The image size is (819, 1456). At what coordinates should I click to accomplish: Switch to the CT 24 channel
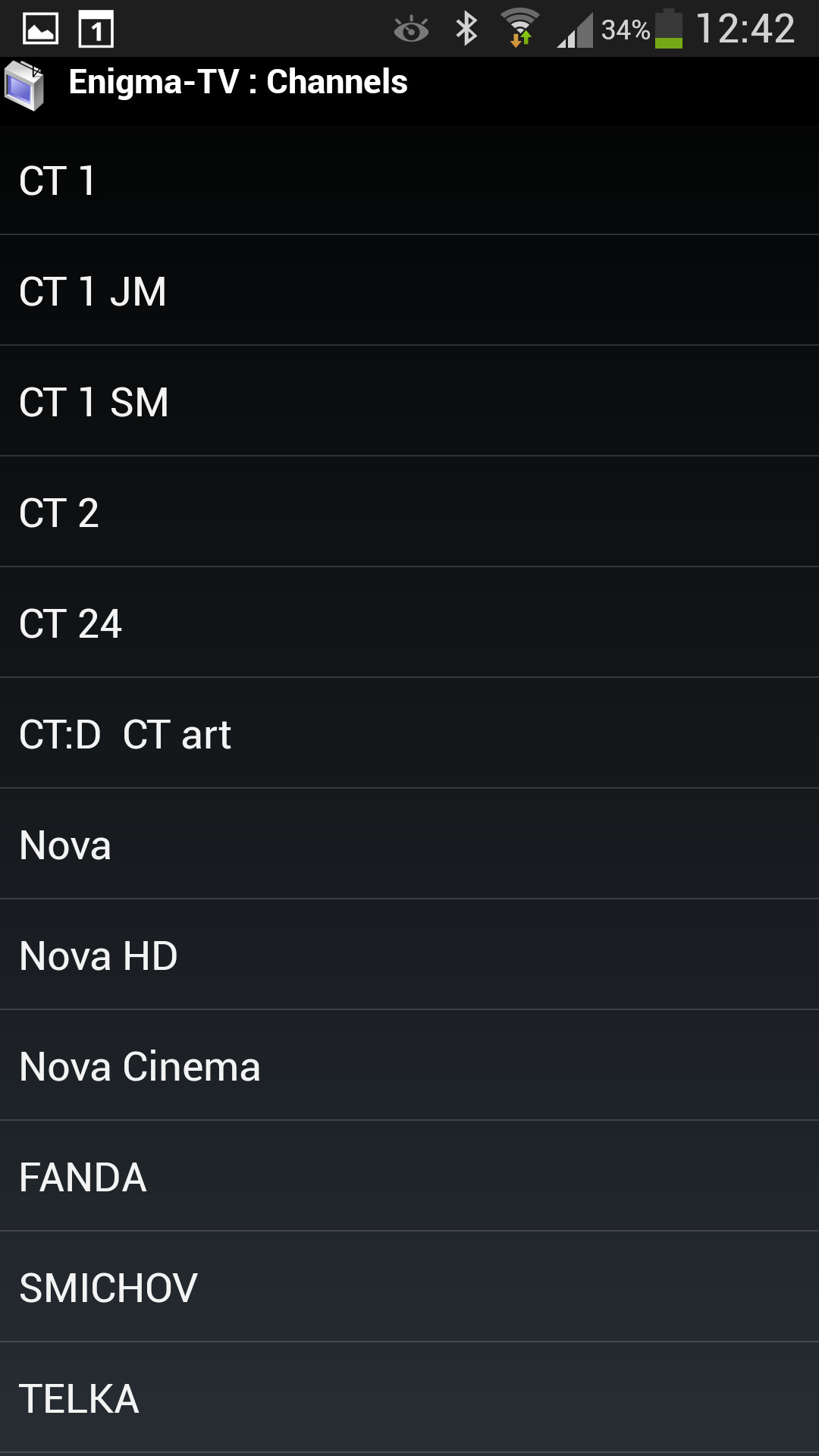click(x=409, y=623)
